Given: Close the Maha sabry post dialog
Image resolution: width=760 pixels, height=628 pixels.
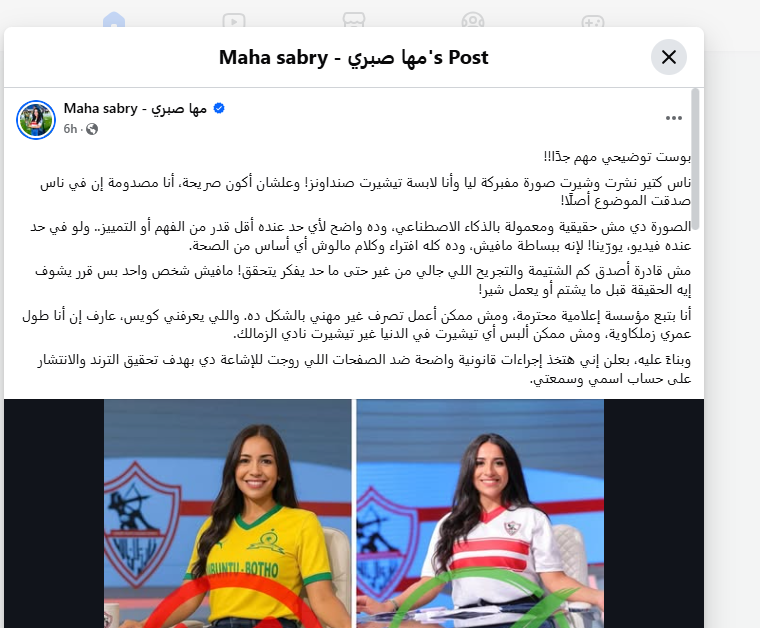Looking at the screenshot, I should pyautogui.click(x=669, y=57).
